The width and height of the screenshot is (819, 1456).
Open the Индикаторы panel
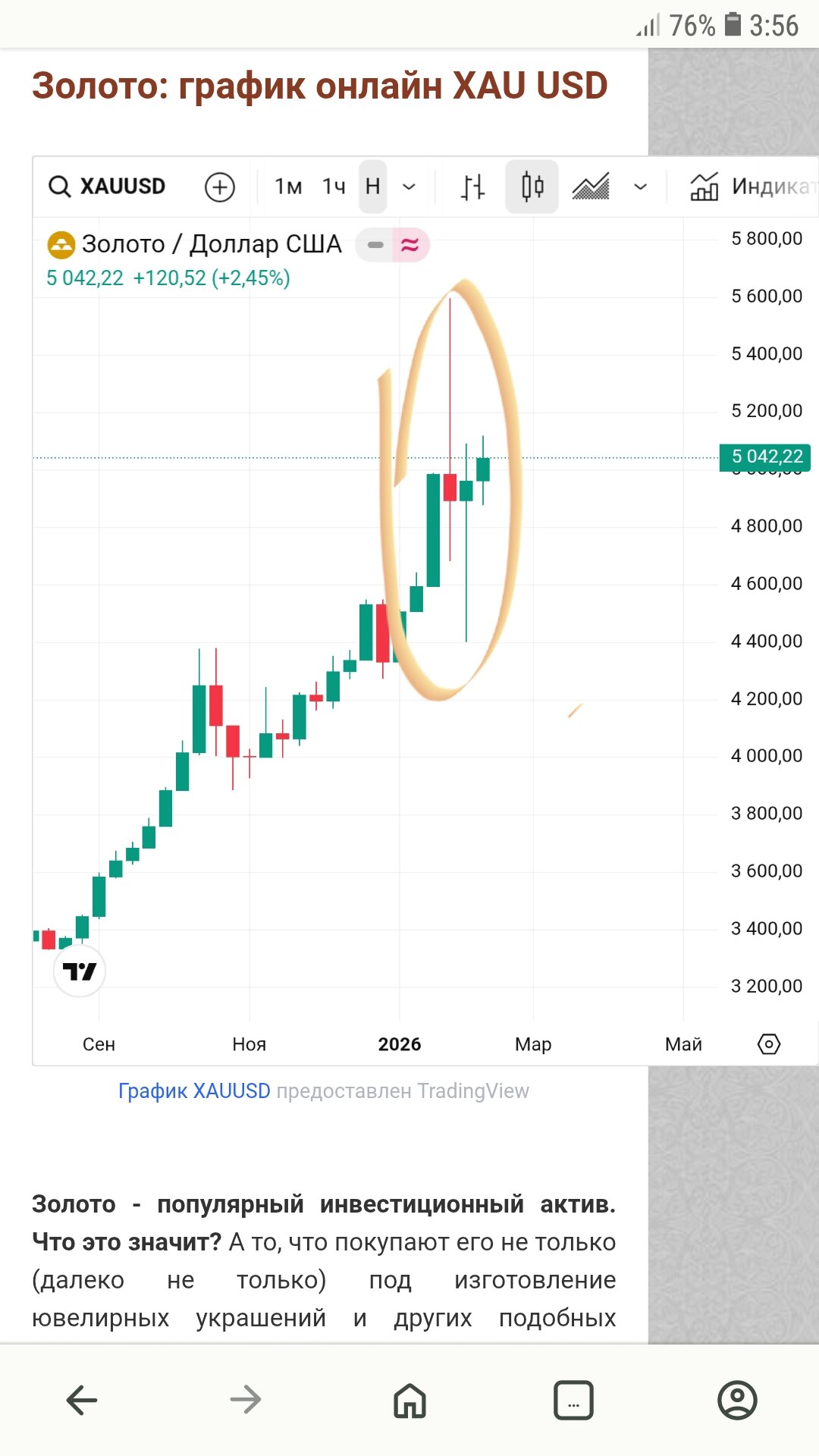pyautogui.click(x=751, y=187)
